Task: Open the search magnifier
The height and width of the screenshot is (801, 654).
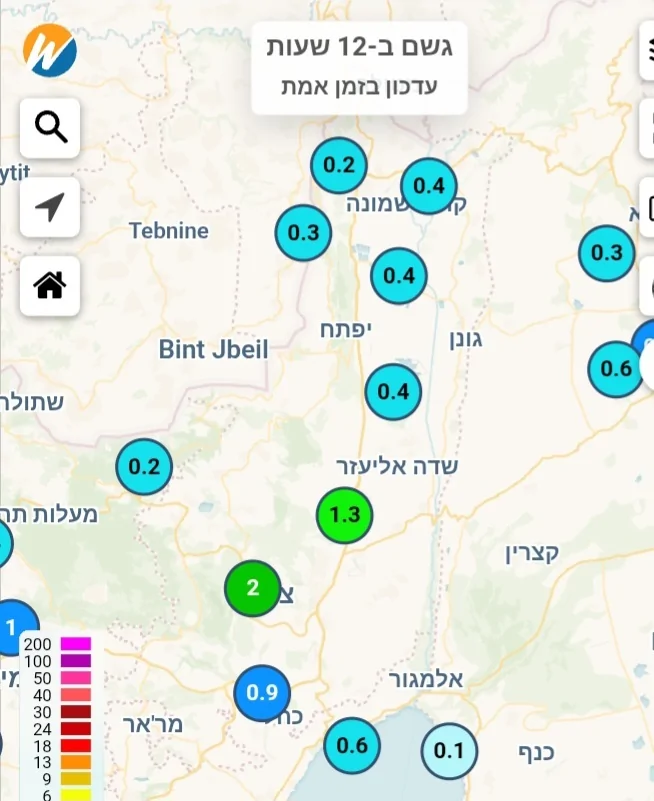Action: pos(50,127)
